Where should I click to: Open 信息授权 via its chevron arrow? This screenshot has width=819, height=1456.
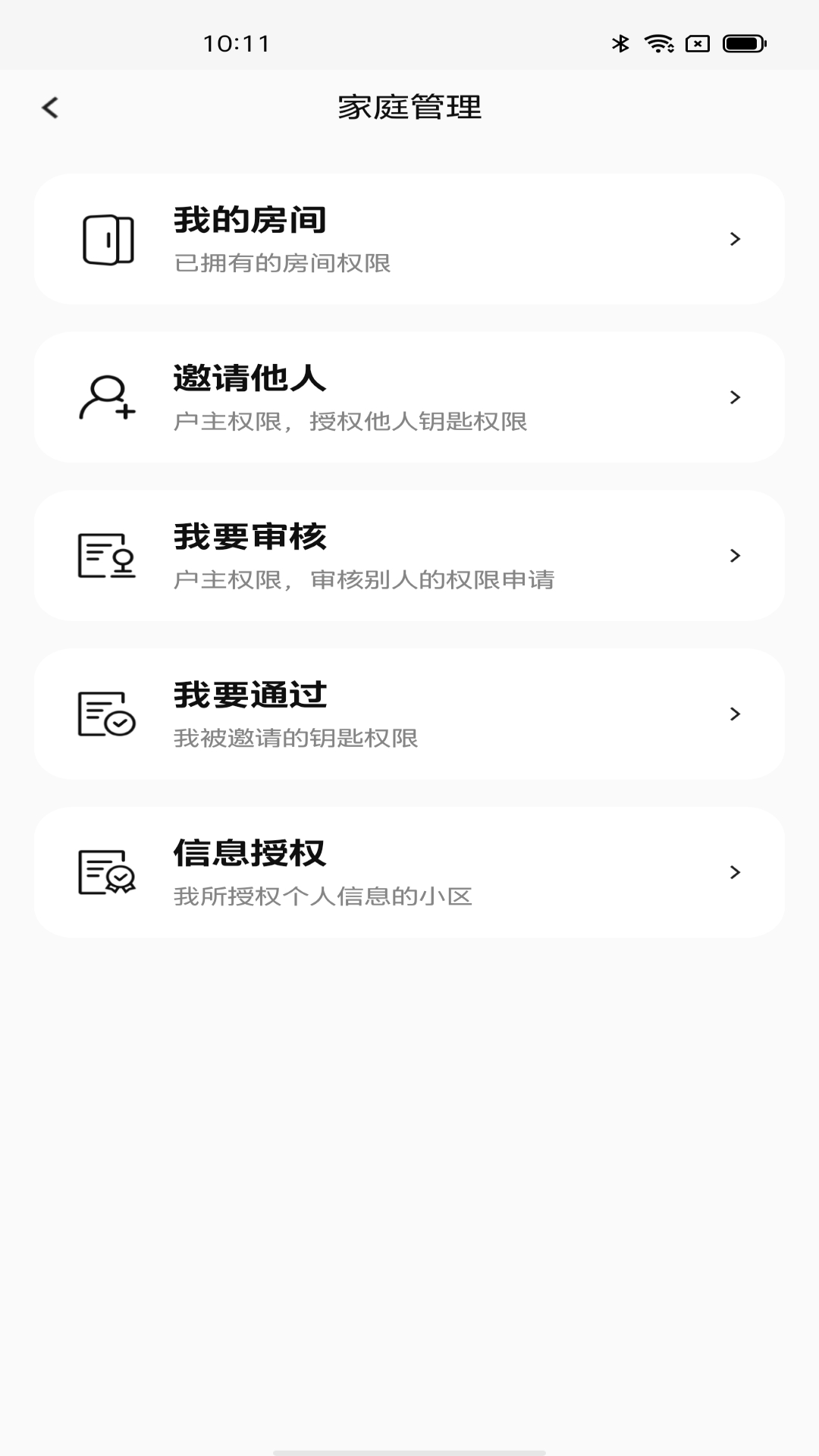coord(734,872)
